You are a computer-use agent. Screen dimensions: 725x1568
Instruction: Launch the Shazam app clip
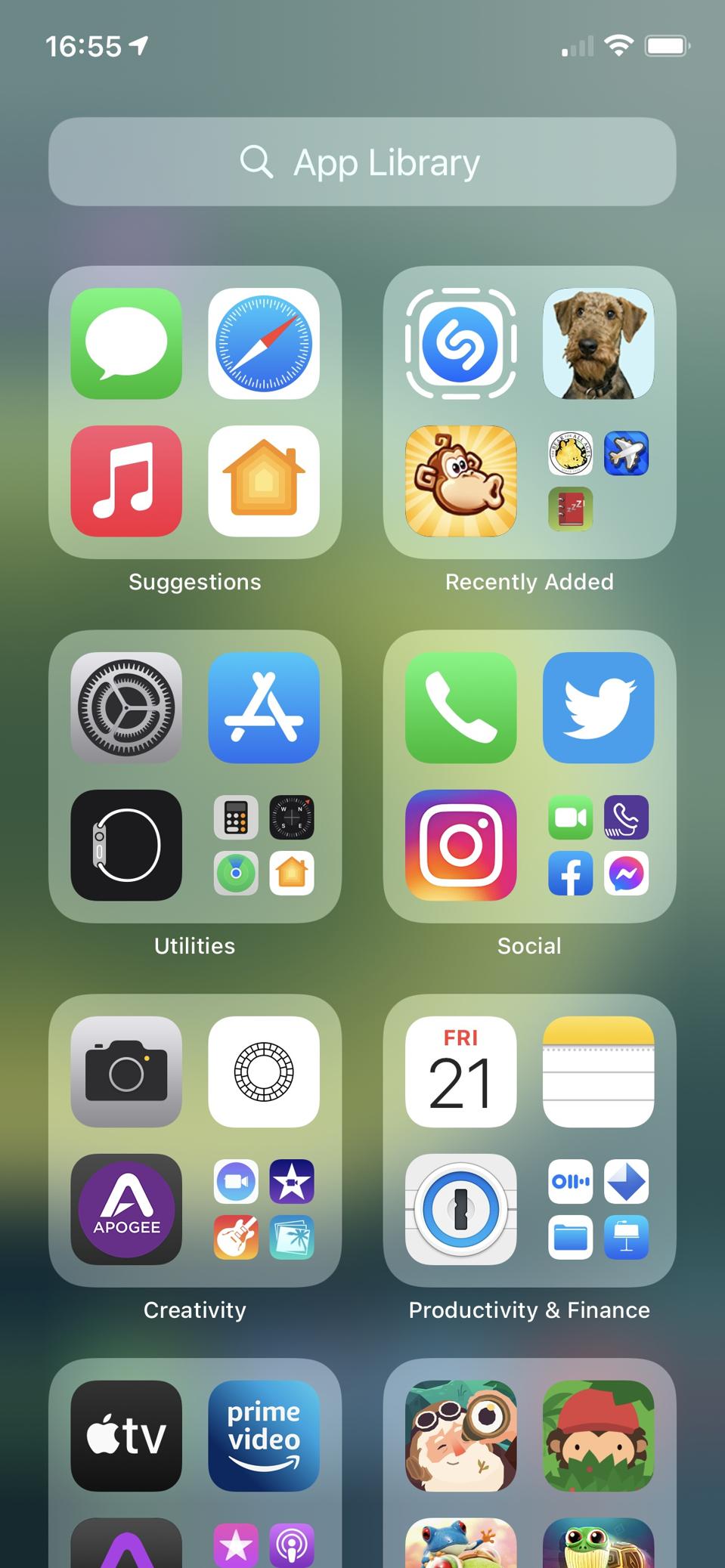(461, 344)
